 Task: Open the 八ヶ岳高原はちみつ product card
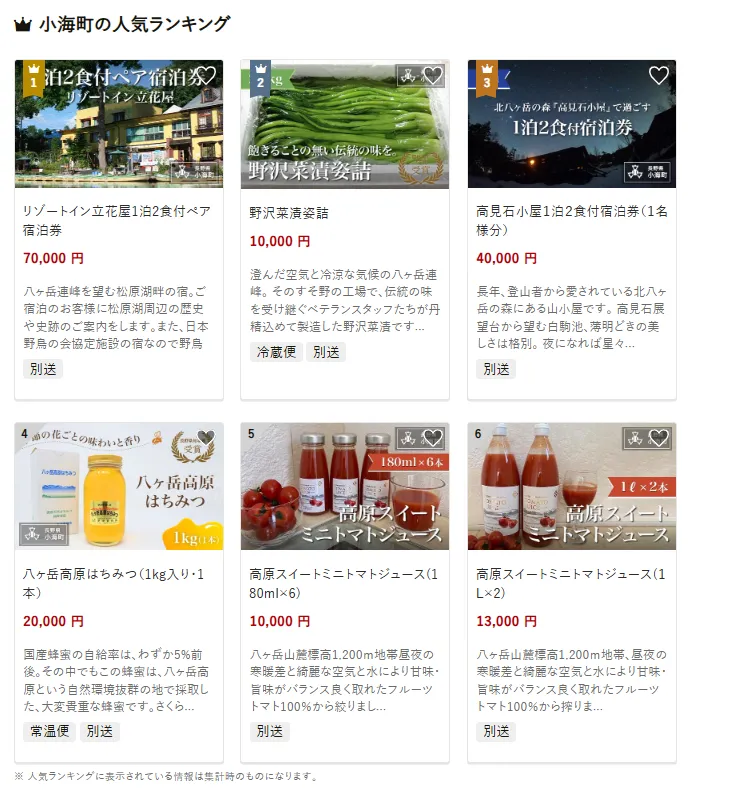(118, 584)
